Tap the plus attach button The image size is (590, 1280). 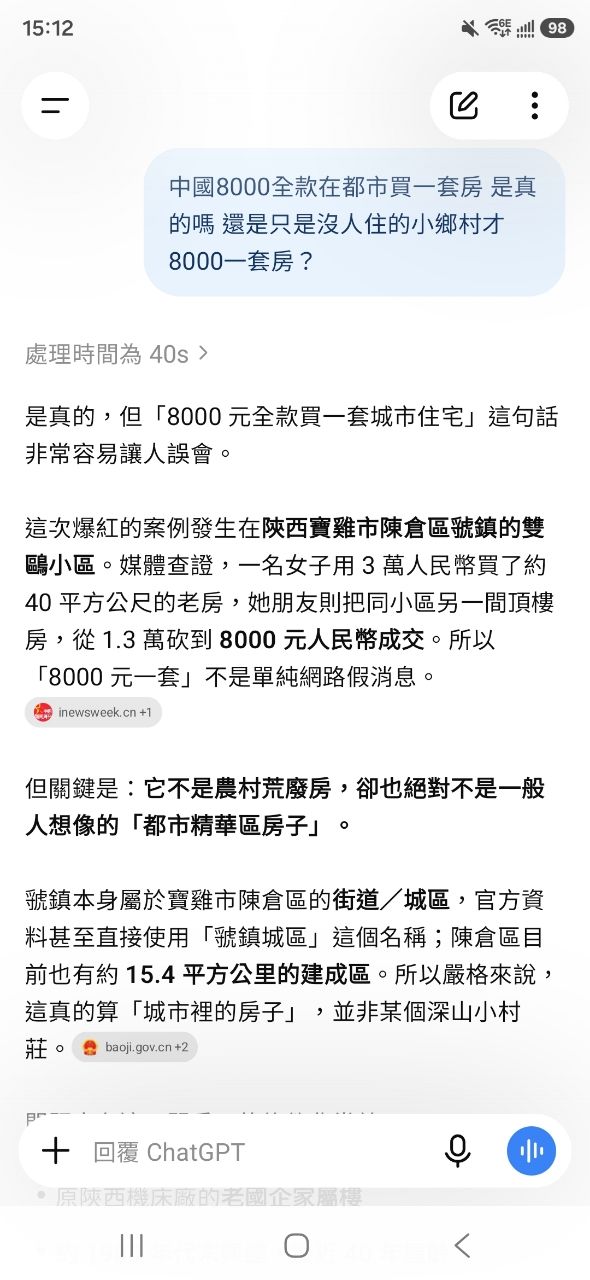point(56,1151)
